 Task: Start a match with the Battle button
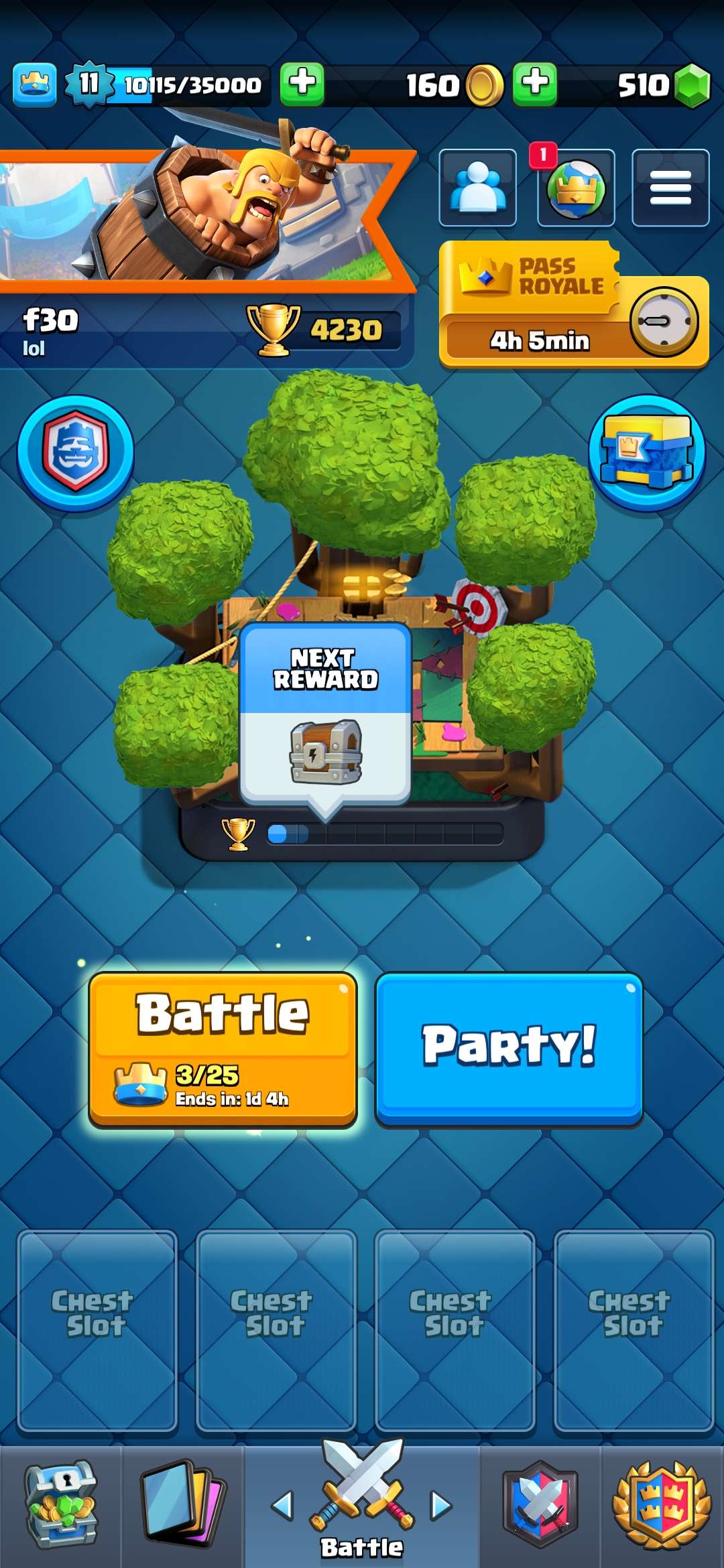tap(223, 1049)
